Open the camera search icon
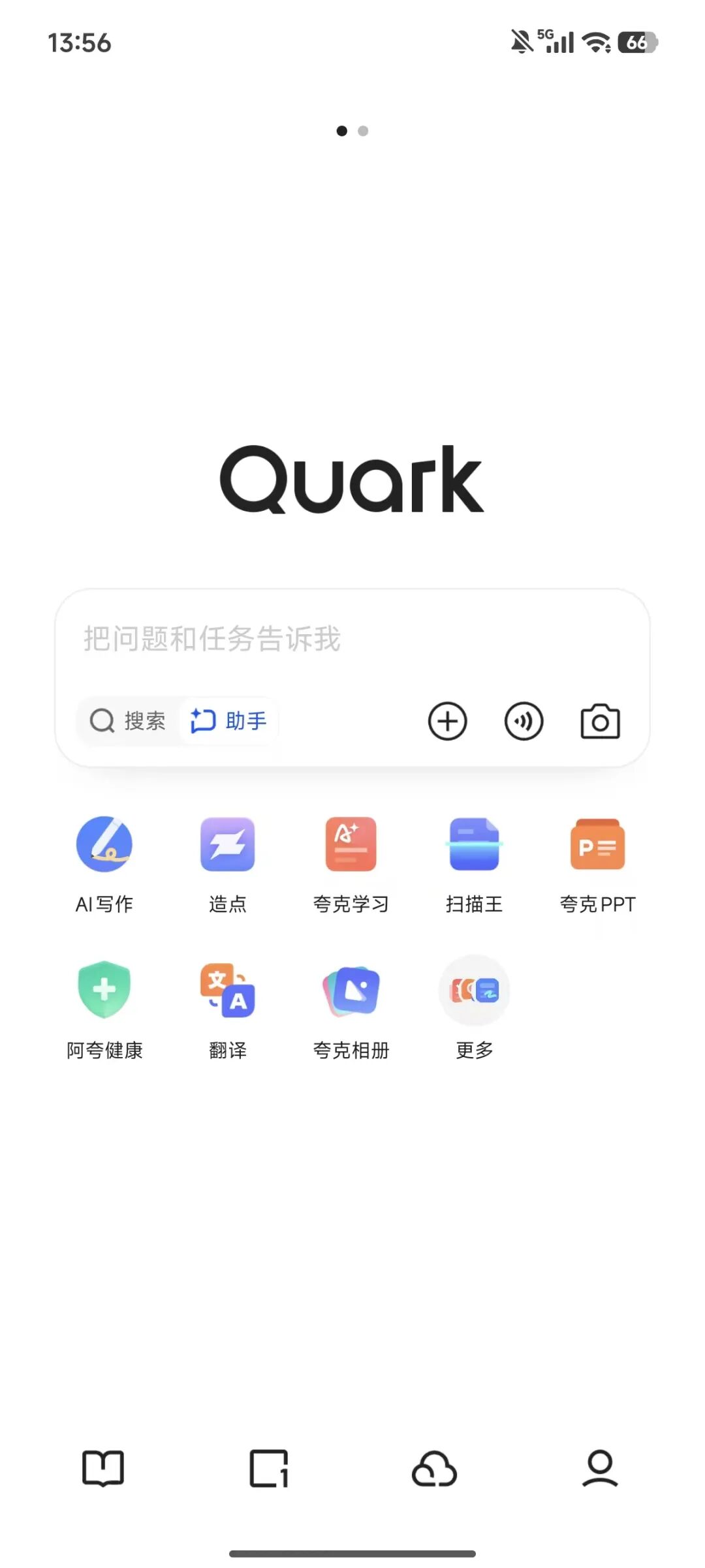The width and height of the screenshot is (705, 1568). [600, 721]
